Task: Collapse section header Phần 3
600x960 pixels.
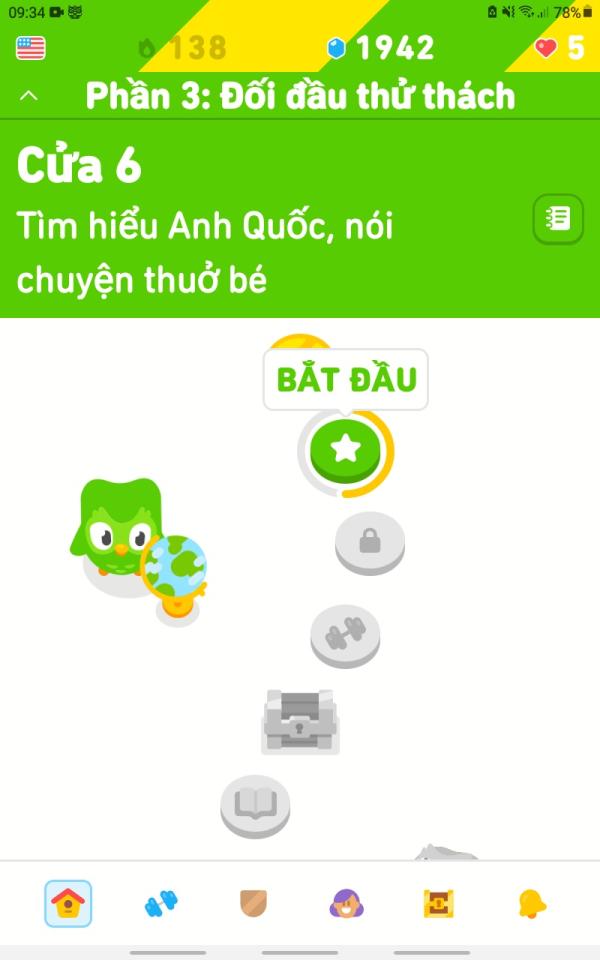Action: [29, 96]
